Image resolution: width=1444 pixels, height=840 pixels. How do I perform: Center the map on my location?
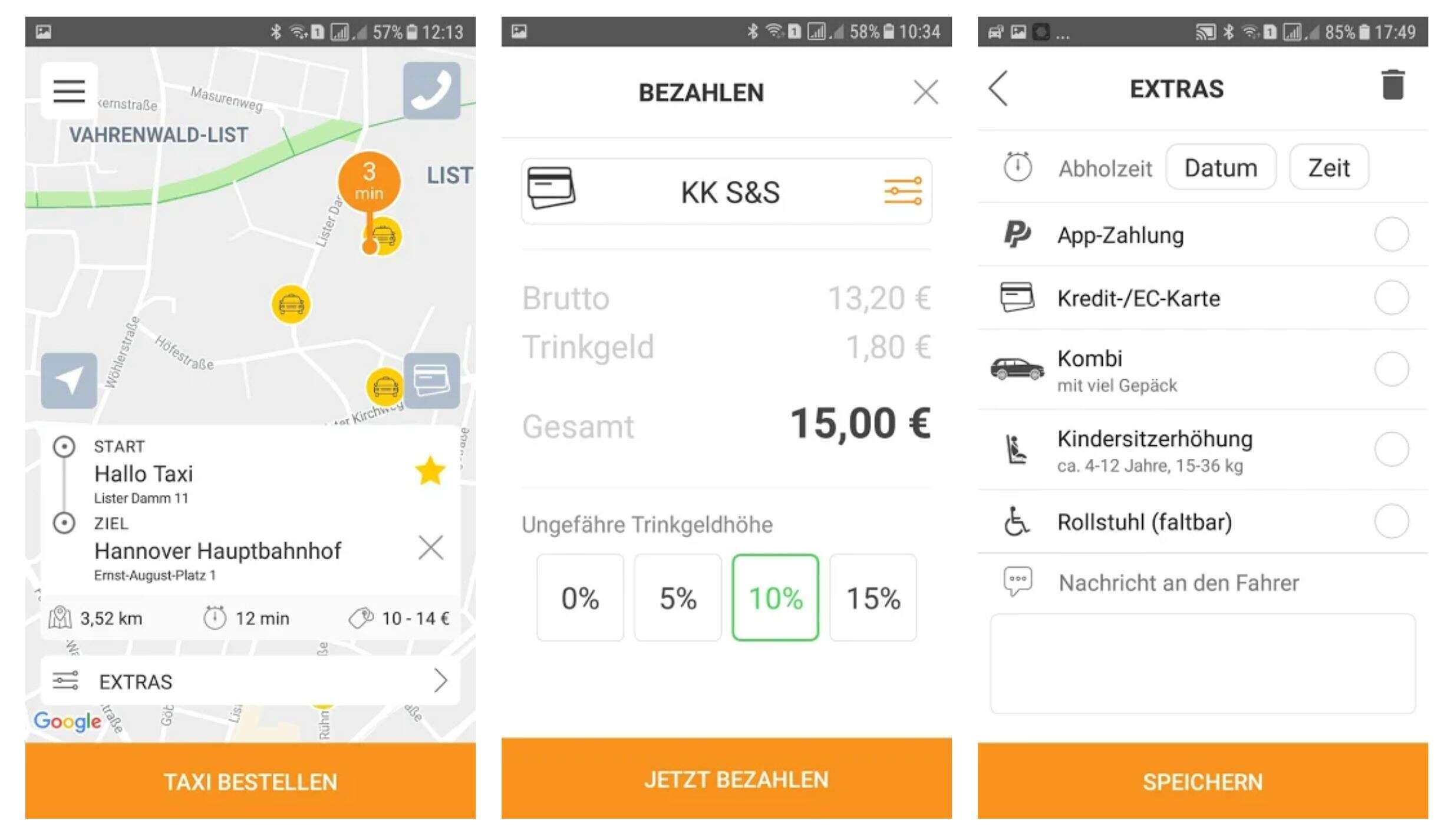(x=69, y=381)
